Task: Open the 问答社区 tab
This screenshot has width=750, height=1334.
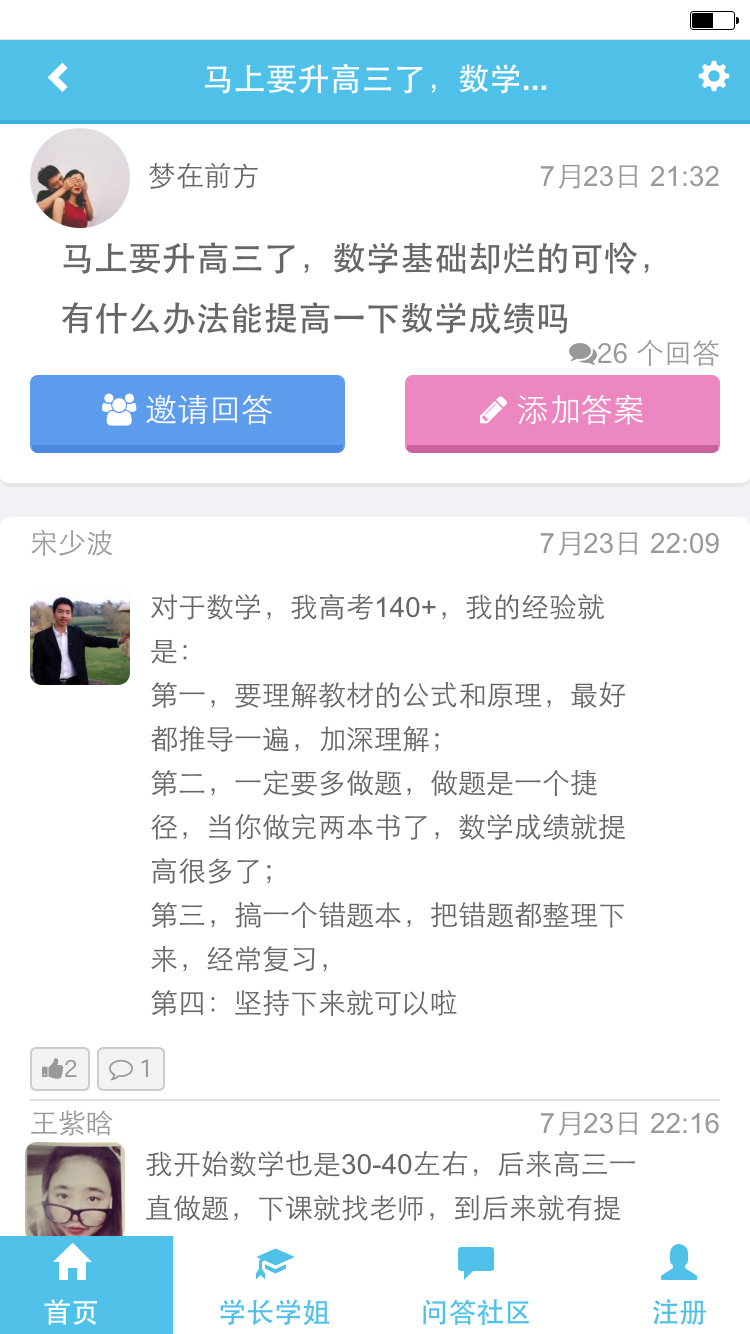Action: pyautogui.click(x=475, y=1285)
